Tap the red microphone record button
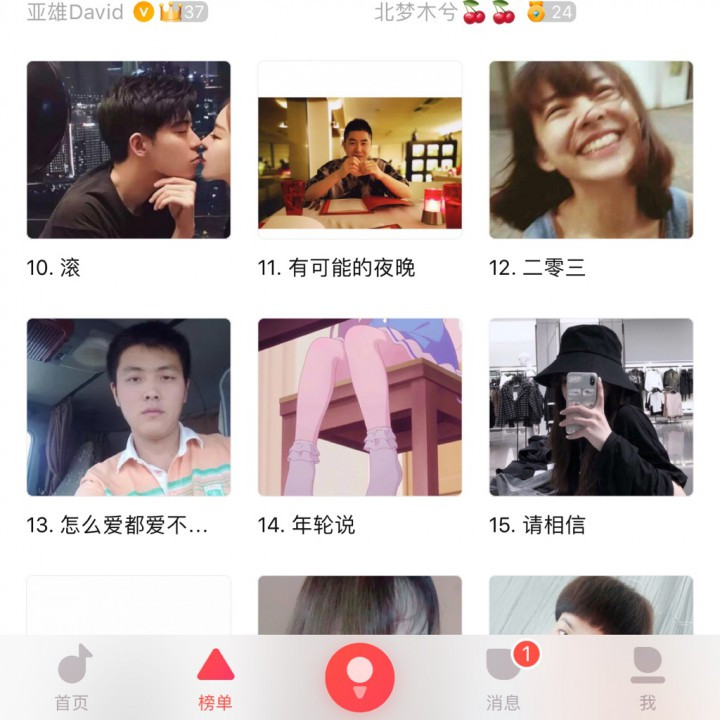 click(360, 677)
